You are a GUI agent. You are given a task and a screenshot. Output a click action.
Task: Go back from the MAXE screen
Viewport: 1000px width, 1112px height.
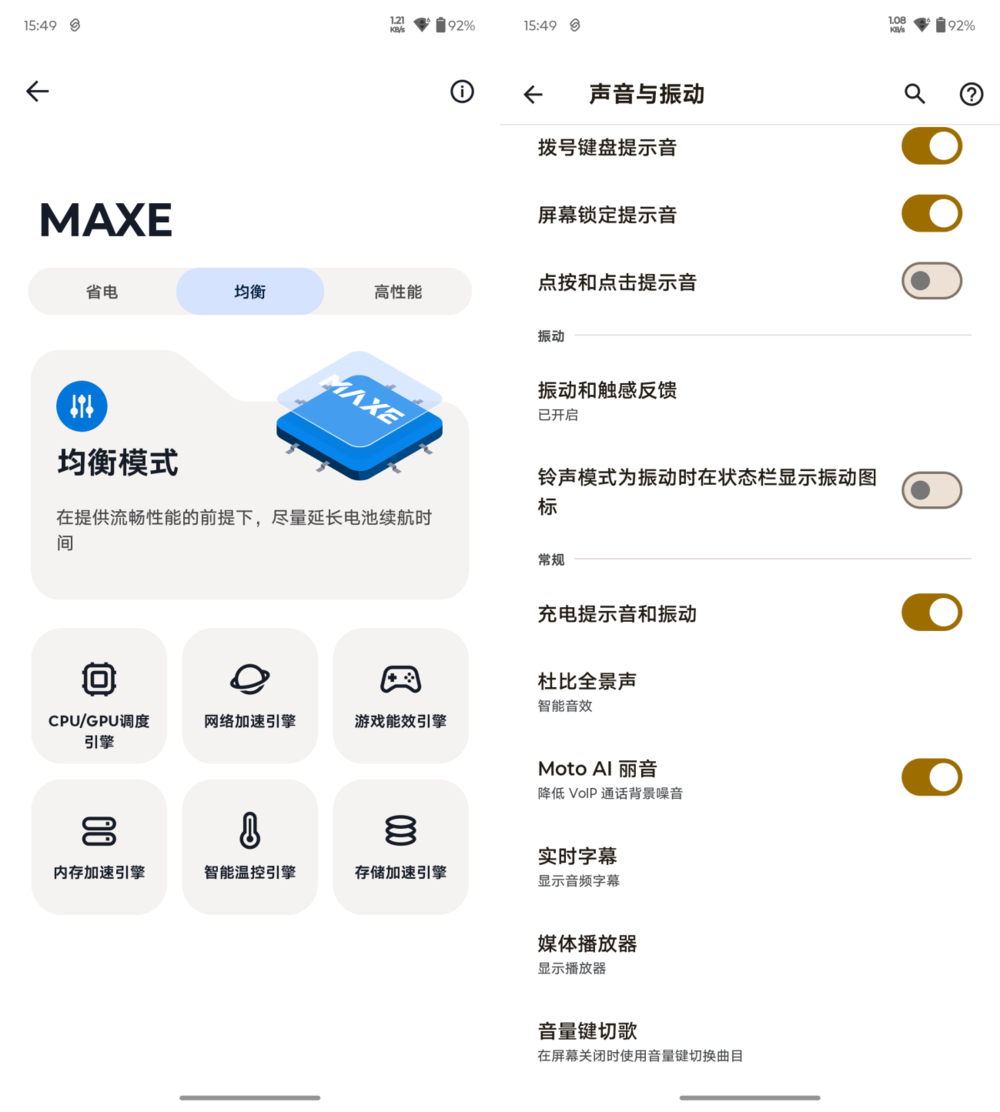click(37, 92)
